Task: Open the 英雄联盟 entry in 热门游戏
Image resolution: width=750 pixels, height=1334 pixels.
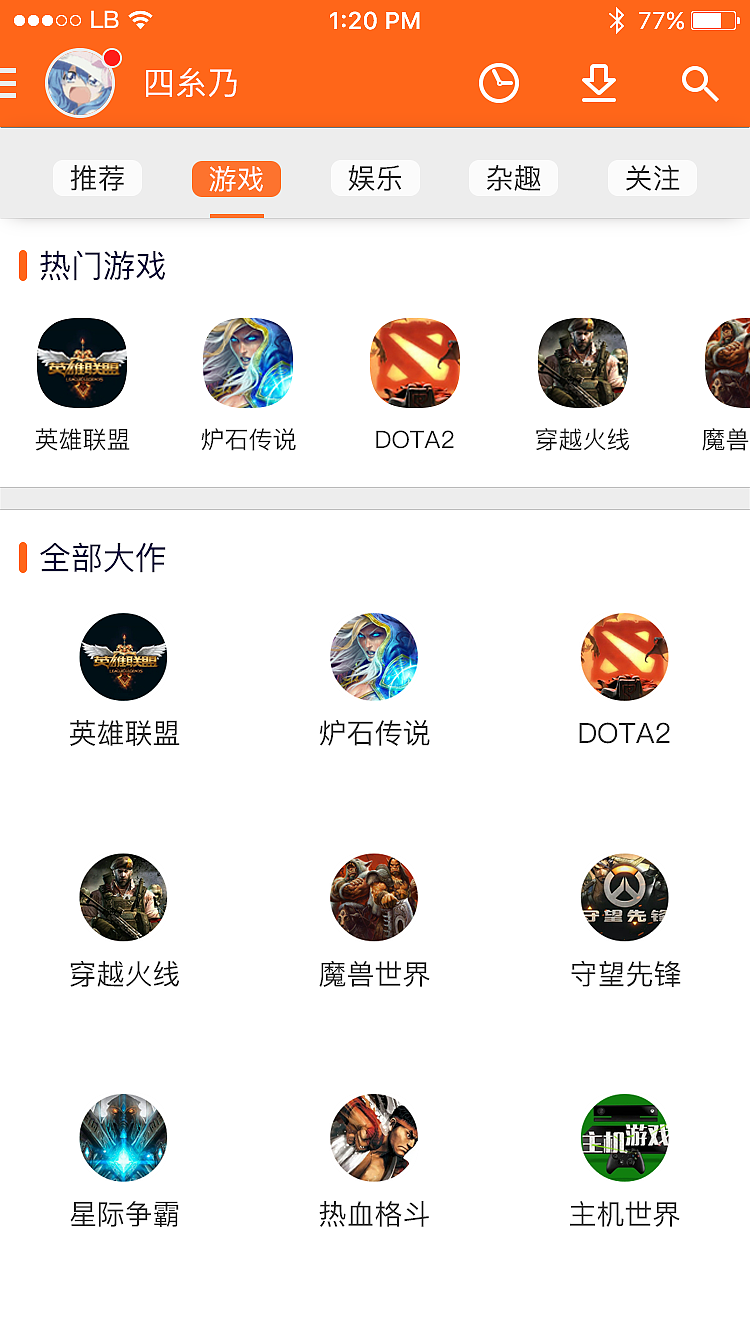Action: (82, 363)
